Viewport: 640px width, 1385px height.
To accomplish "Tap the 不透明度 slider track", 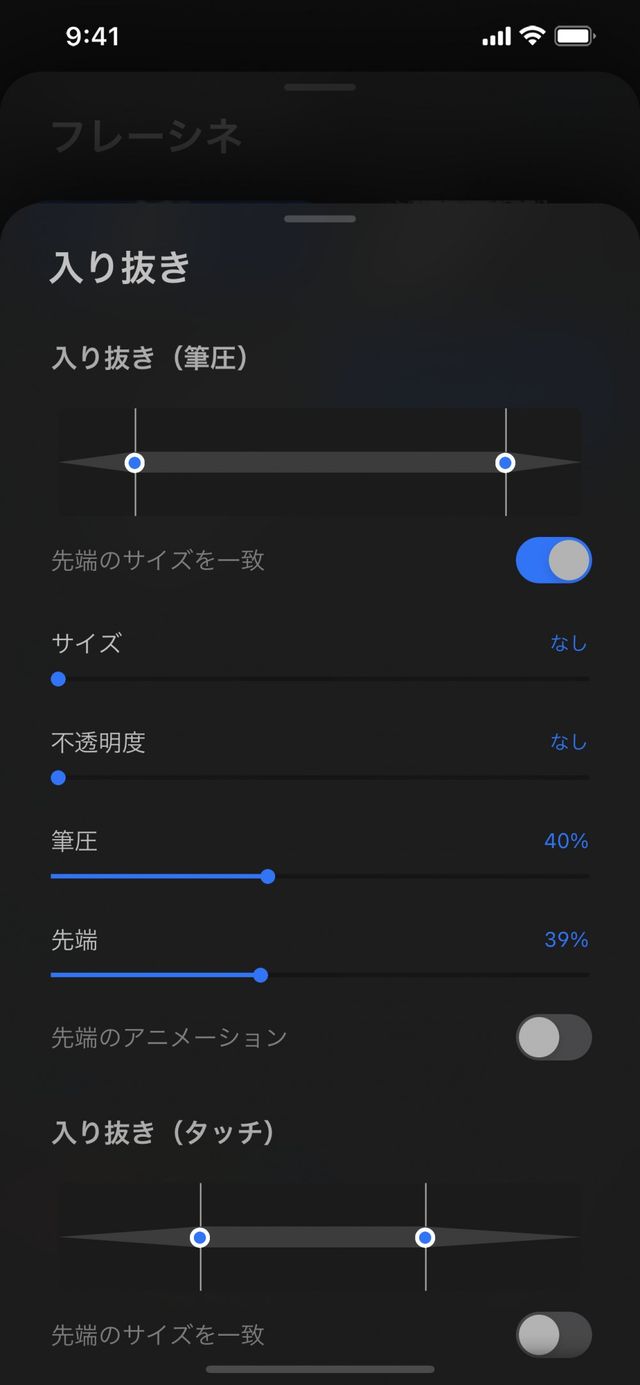I will pos(320,777).
